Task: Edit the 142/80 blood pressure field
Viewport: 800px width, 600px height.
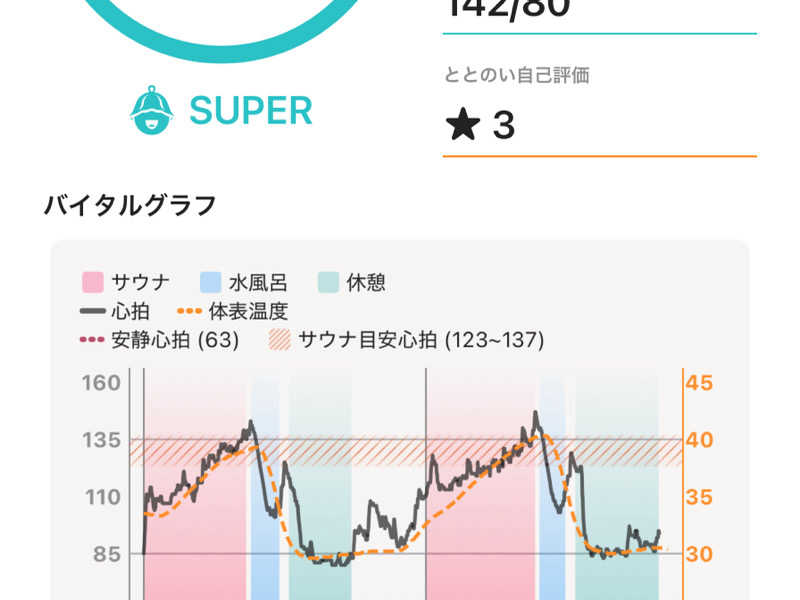Action: pyautogui.click(x=599, y=13)
